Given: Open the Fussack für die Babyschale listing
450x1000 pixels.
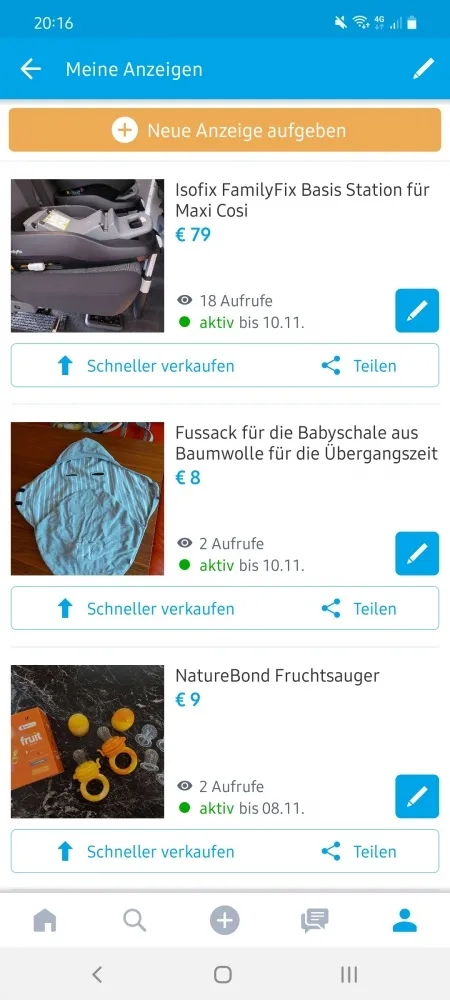Looking at the screenshot, I should (x=306, y=443).
